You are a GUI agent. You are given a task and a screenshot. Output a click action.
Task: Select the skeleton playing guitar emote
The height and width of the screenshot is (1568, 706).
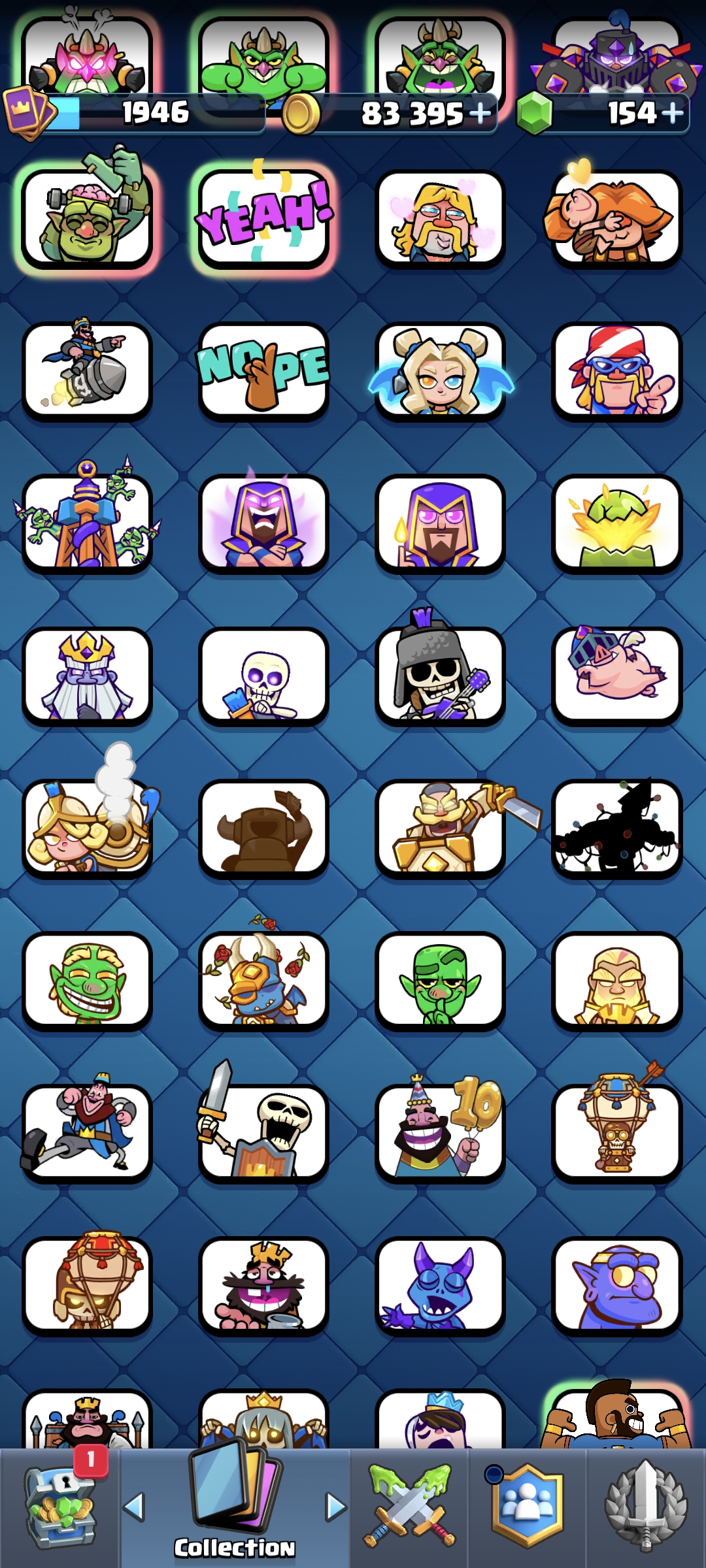[x=441, y=671]
